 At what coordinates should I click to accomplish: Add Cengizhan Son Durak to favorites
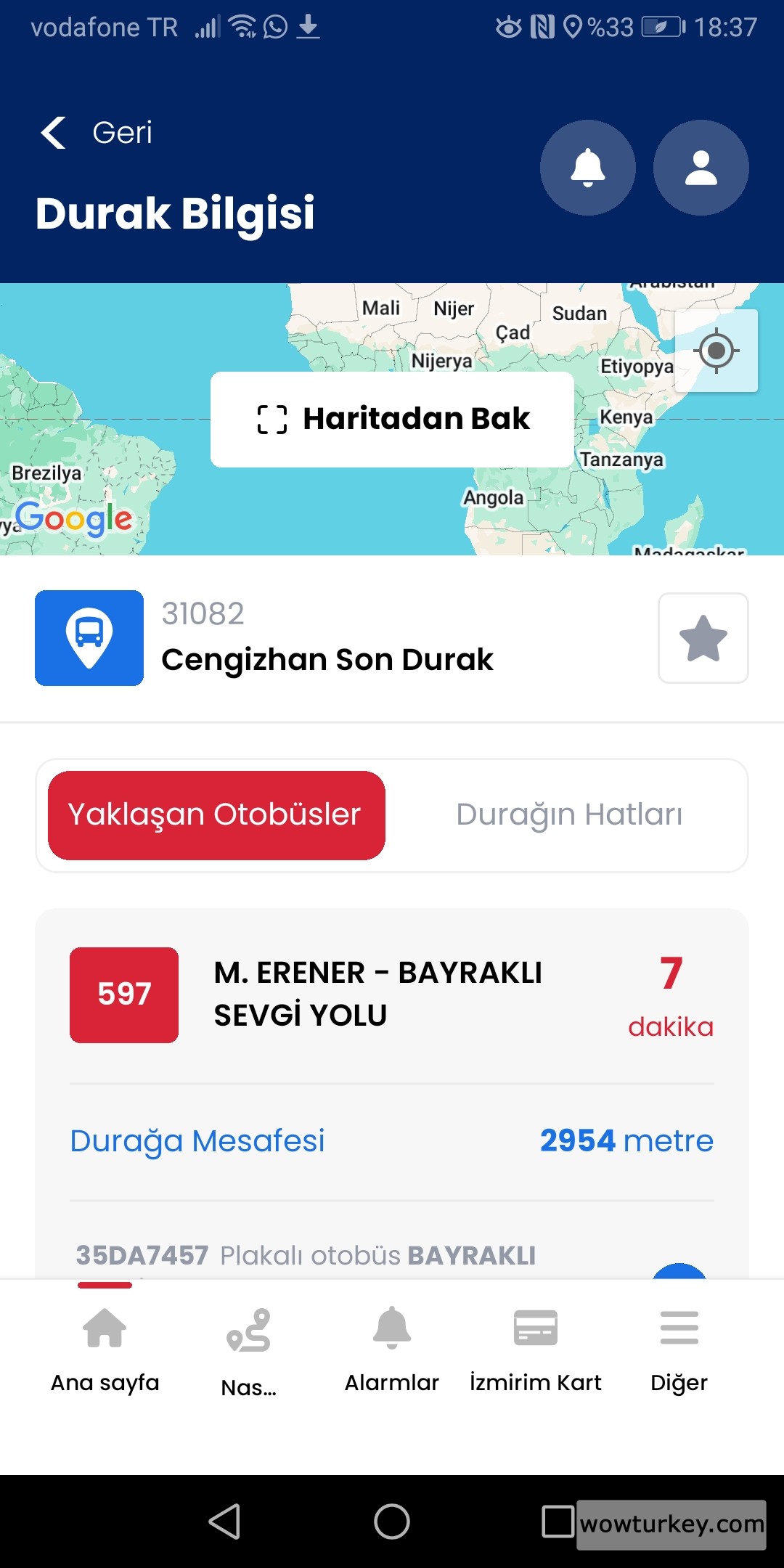703,638
